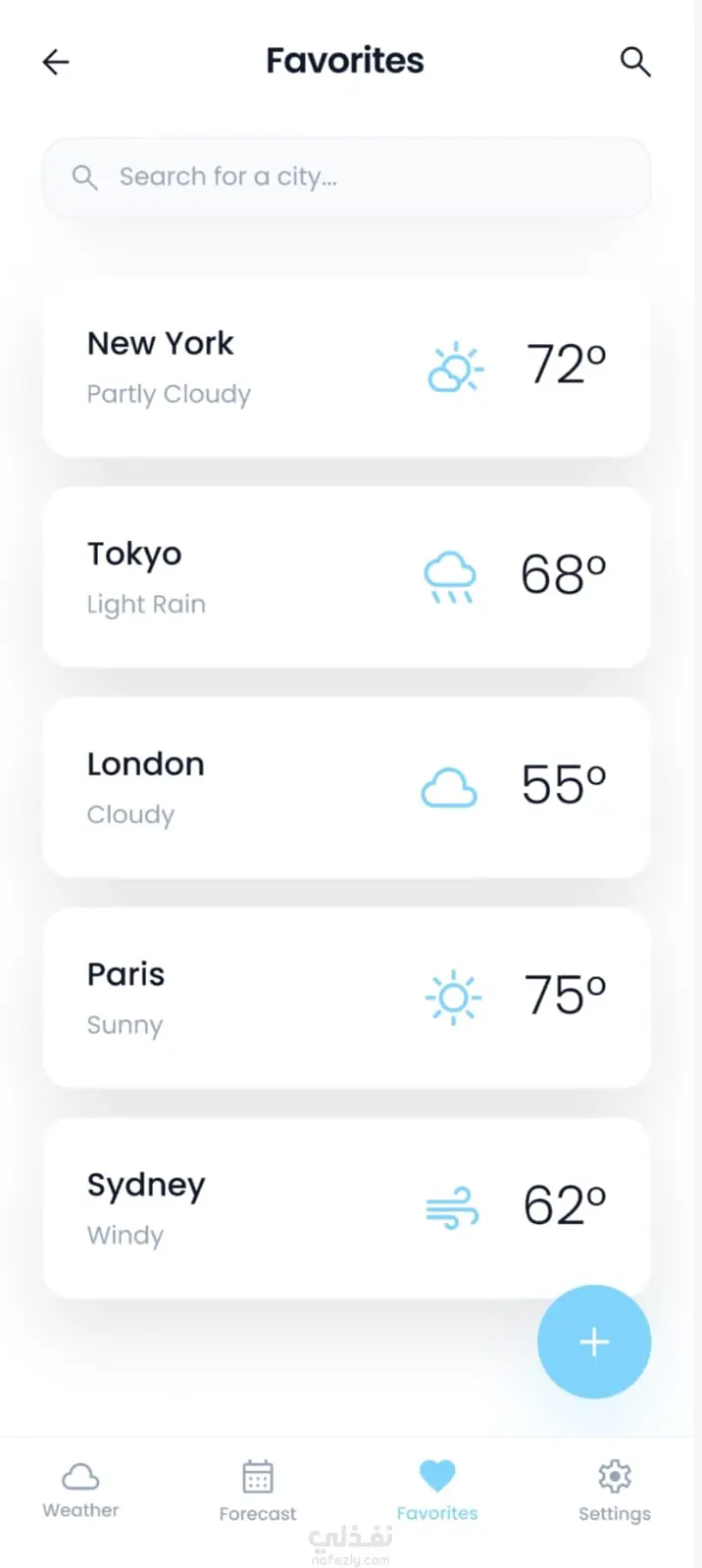View Tokyo weather details
The image size is (702, 1568).
click(345, 577)
